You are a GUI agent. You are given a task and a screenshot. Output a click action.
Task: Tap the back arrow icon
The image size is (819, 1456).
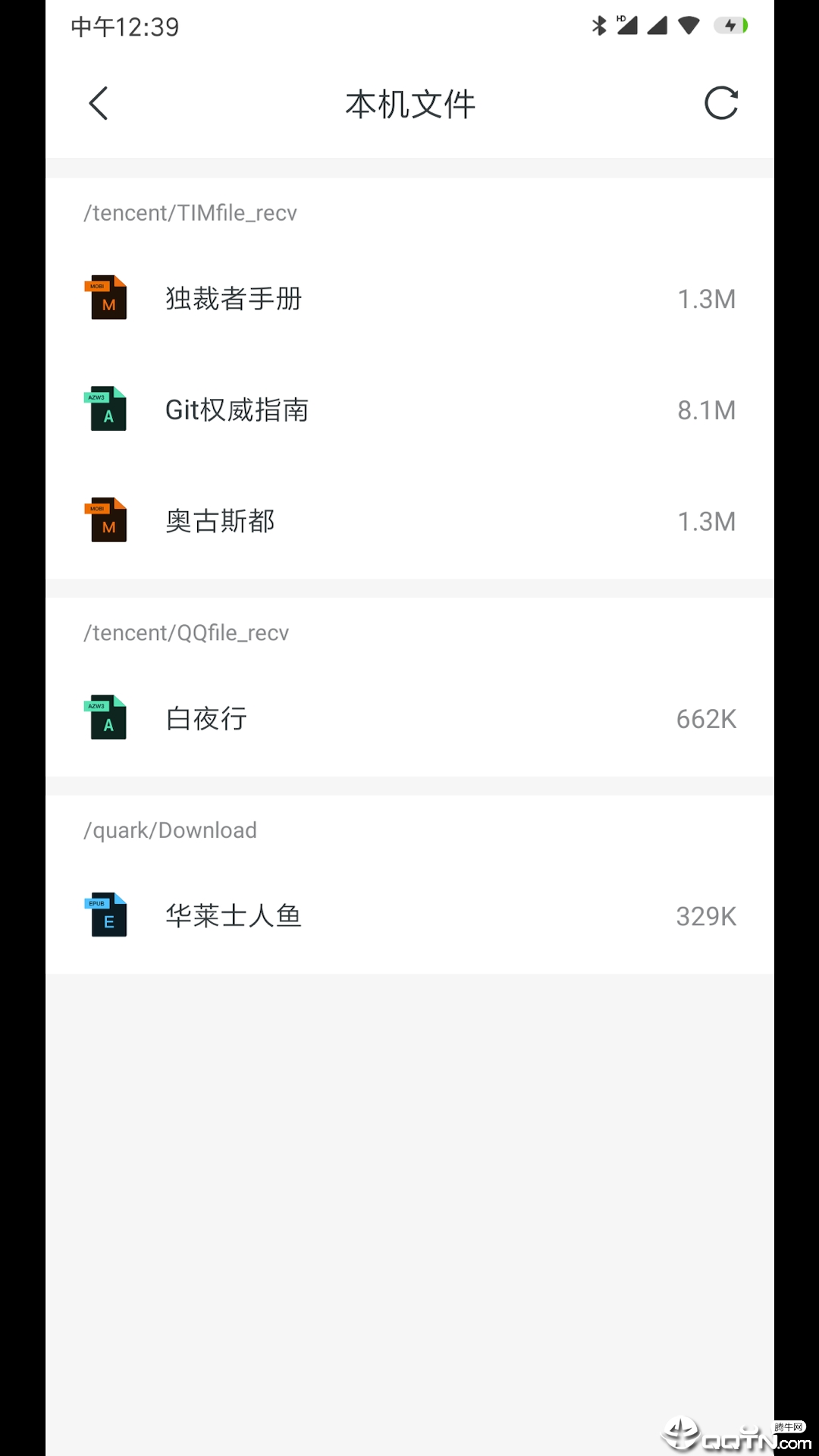point(98,103)
